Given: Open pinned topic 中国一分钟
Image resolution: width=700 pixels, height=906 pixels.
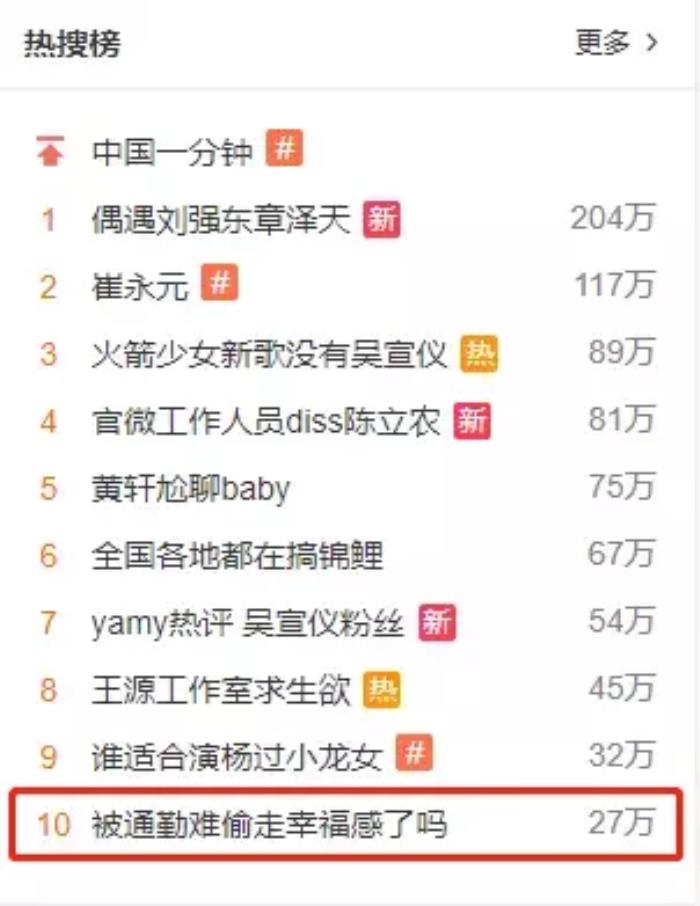Looking at the screenshot, I should (172, 152).
